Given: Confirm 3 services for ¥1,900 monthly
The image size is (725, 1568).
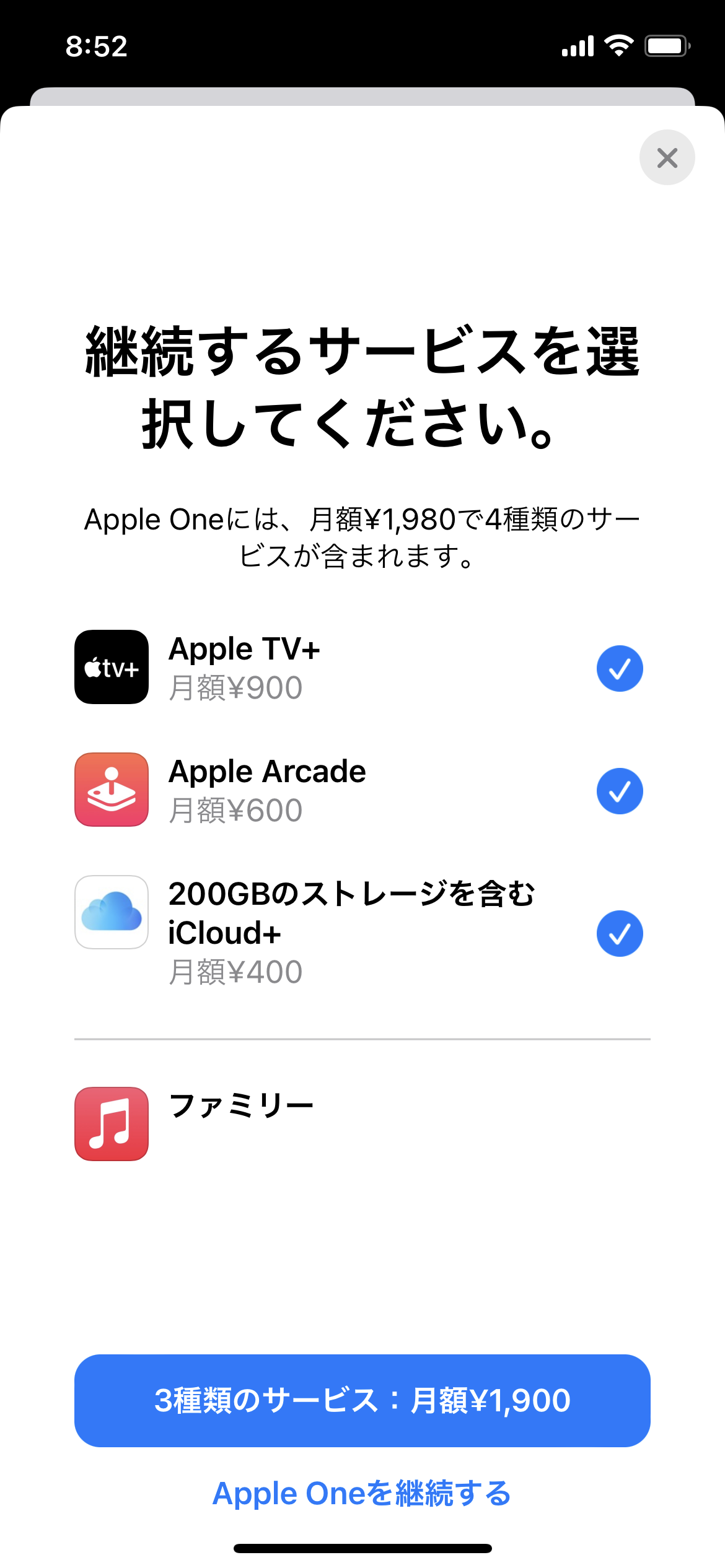Looking at the screenshot, I should [362, 1400].
